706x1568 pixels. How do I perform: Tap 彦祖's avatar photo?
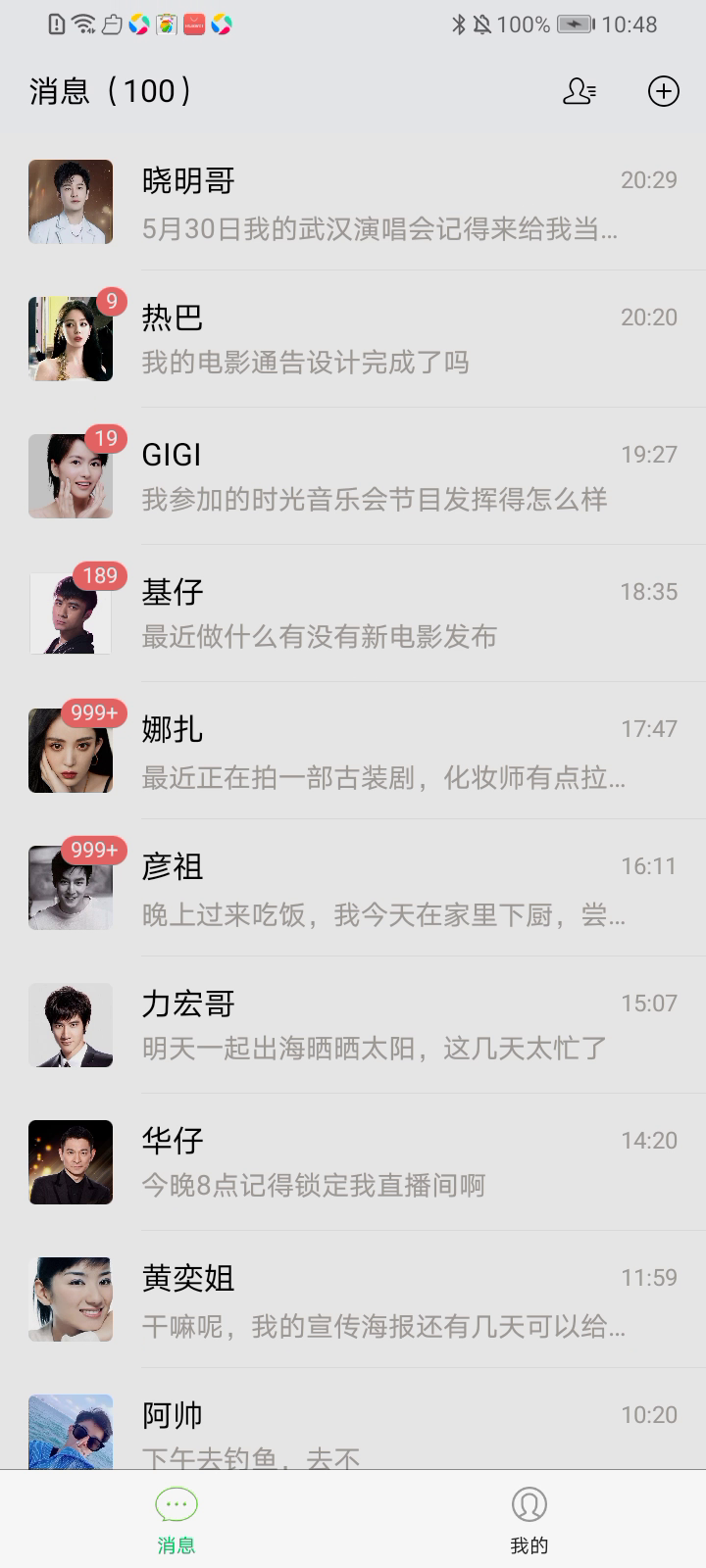tap(70, 887)
